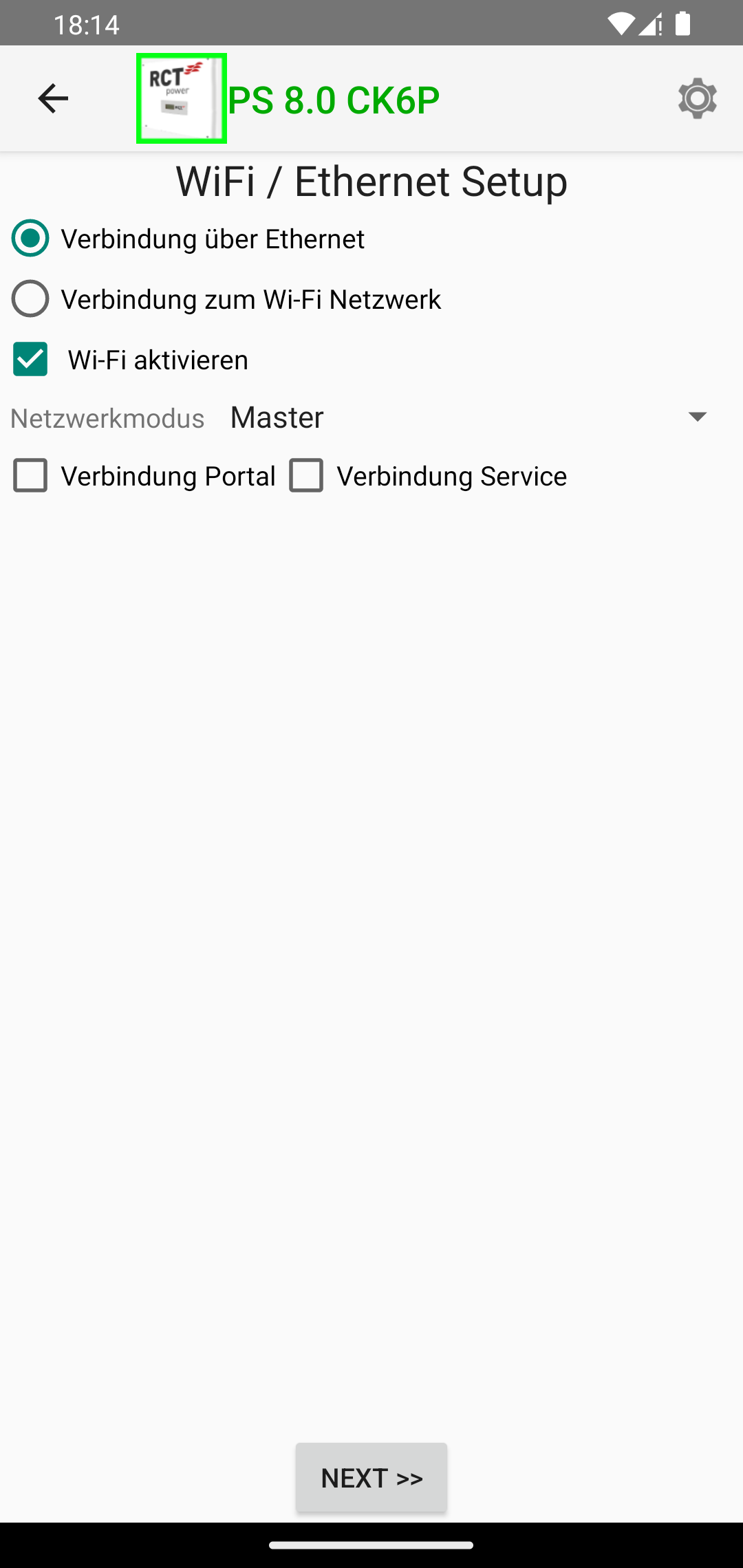Tap the RCT power device image

point(182,99)
